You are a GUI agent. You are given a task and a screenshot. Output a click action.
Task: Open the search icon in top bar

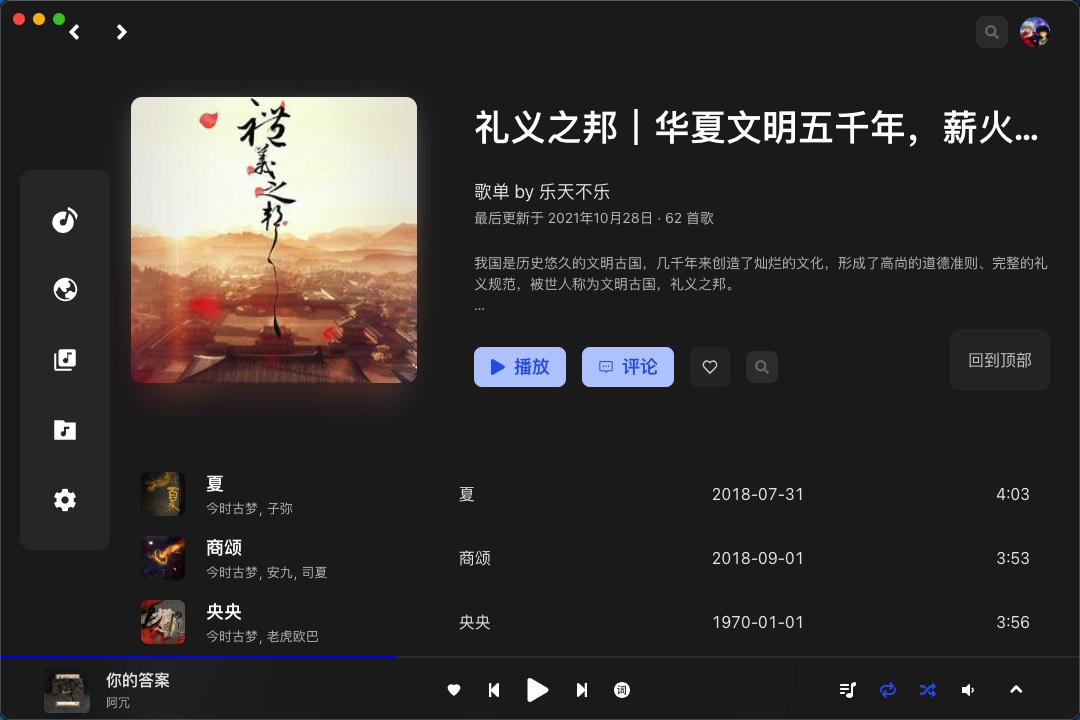(x=991, y=32)
